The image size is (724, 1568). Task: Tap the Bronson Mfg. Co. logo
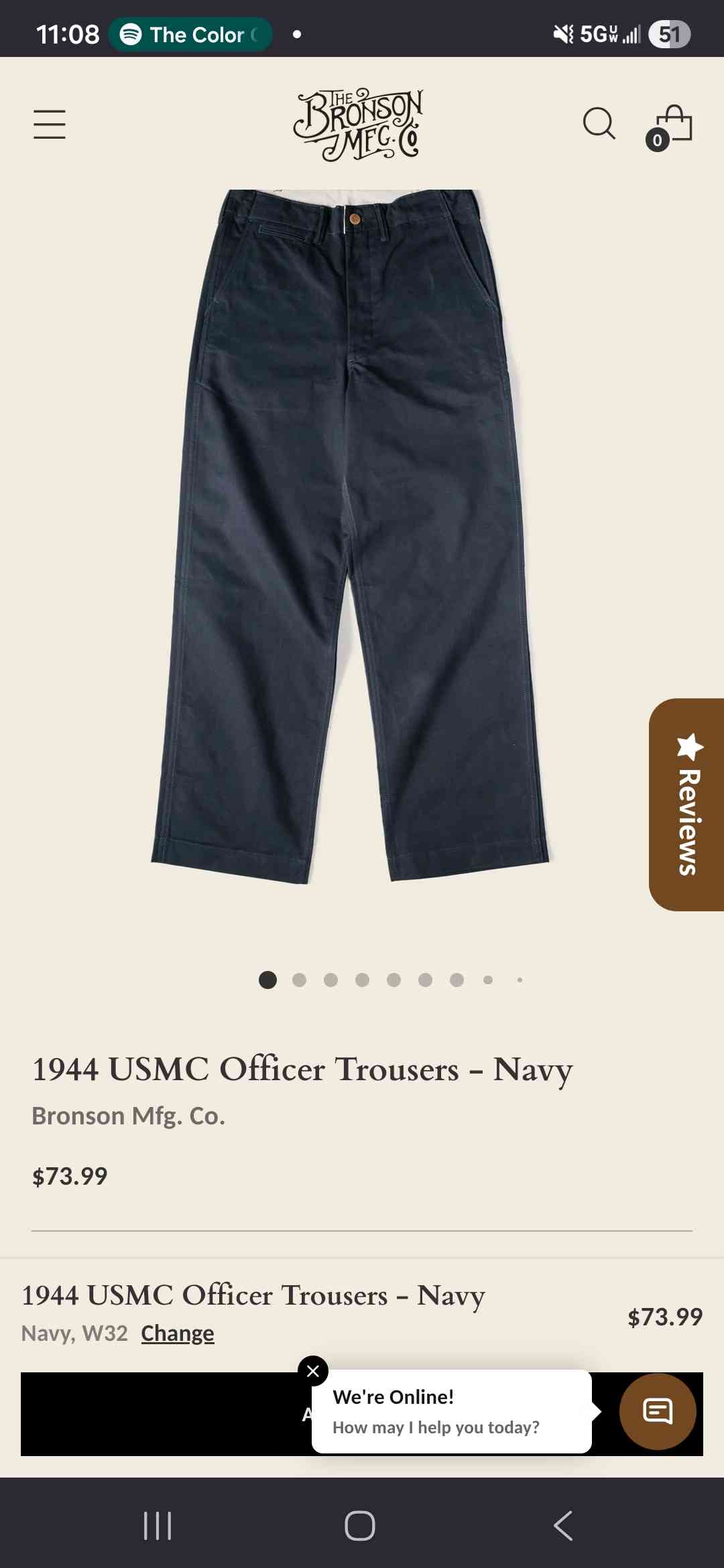(359, 125)
